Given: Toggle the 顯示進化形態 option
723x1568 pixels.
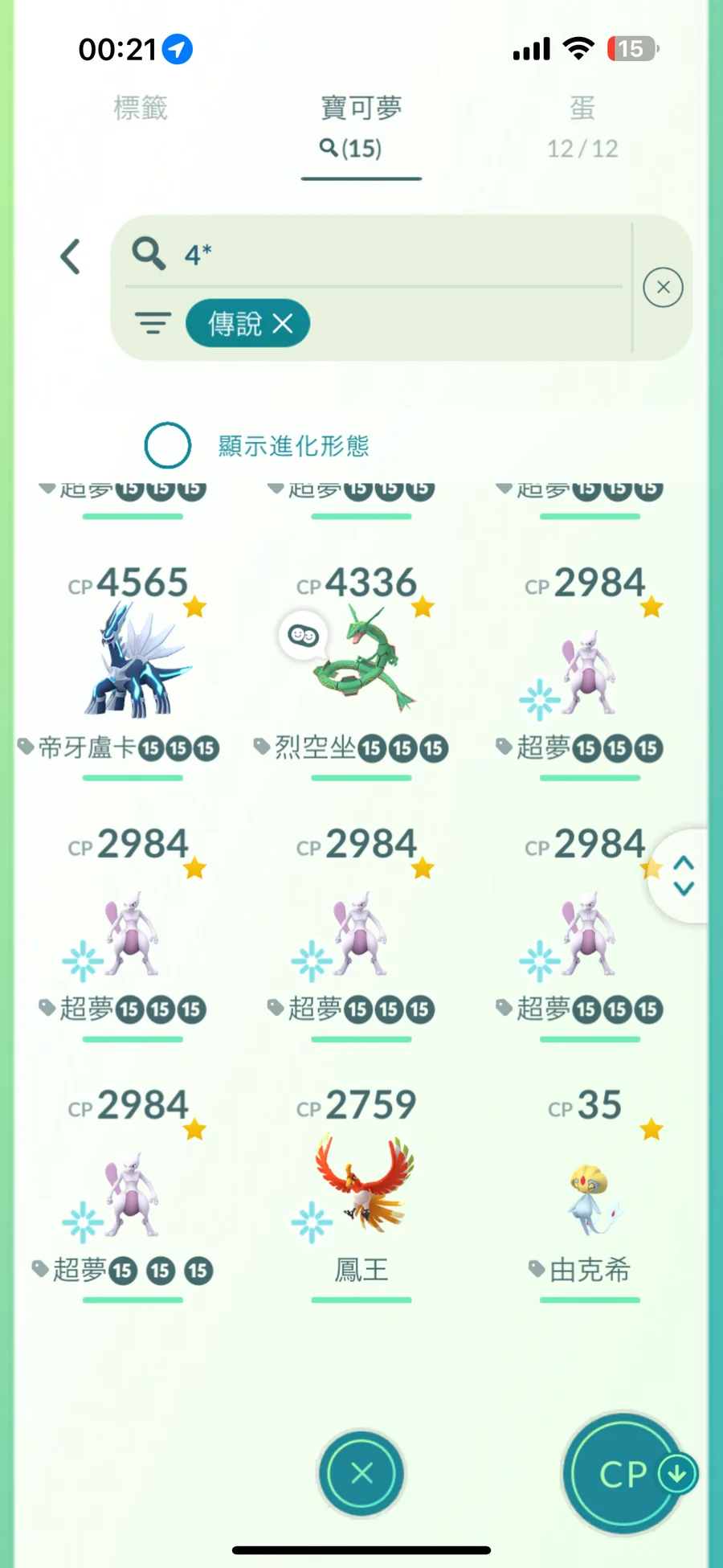Looking at the screenshot, I should 168,445.
